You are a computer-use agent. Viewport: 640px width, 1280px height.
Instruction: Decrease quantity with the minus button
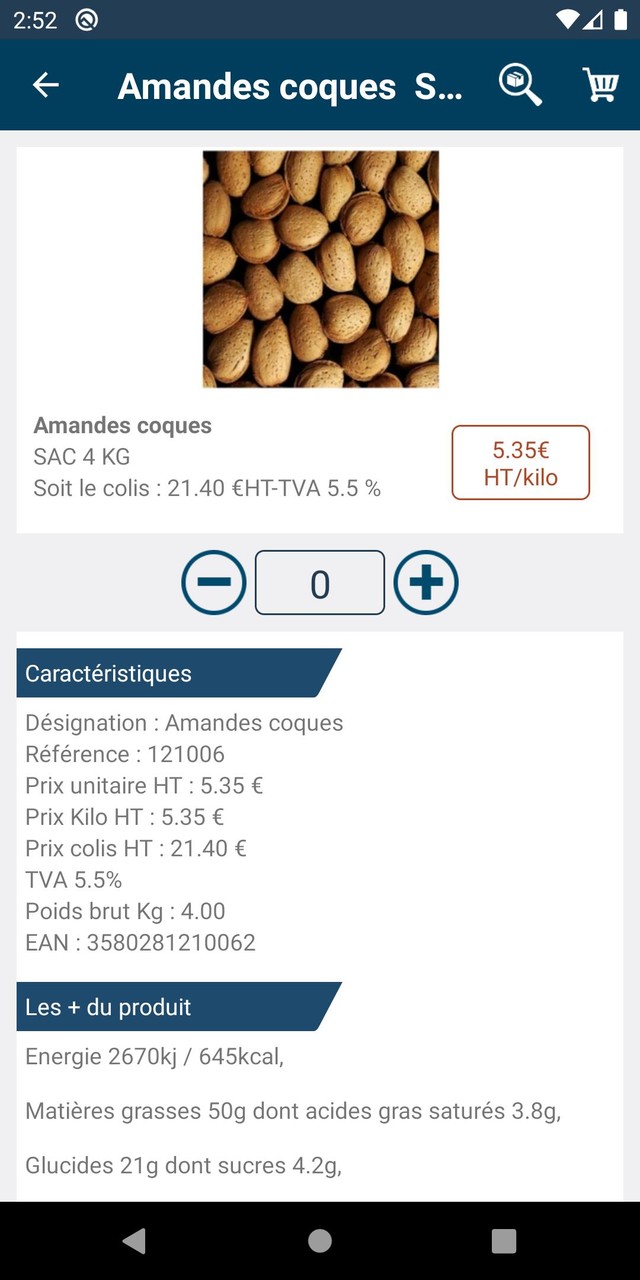[213, 582]
